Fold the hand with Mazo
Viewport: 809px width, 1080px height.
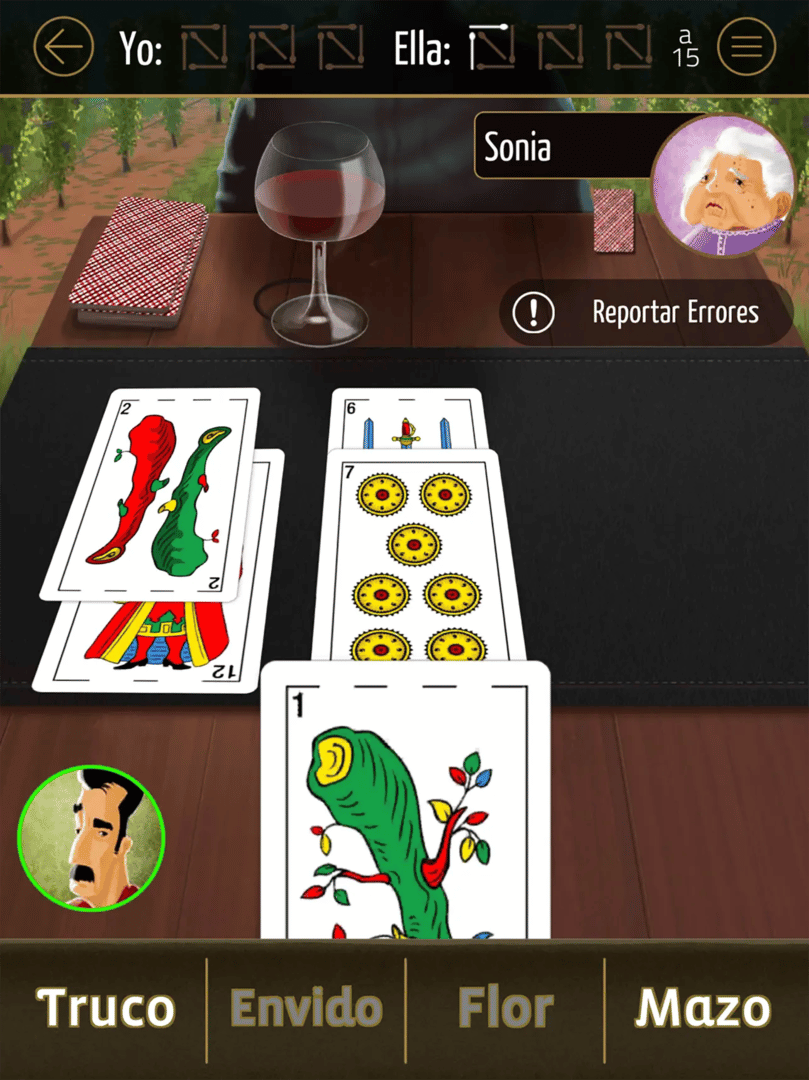[x=704, y=1009]
